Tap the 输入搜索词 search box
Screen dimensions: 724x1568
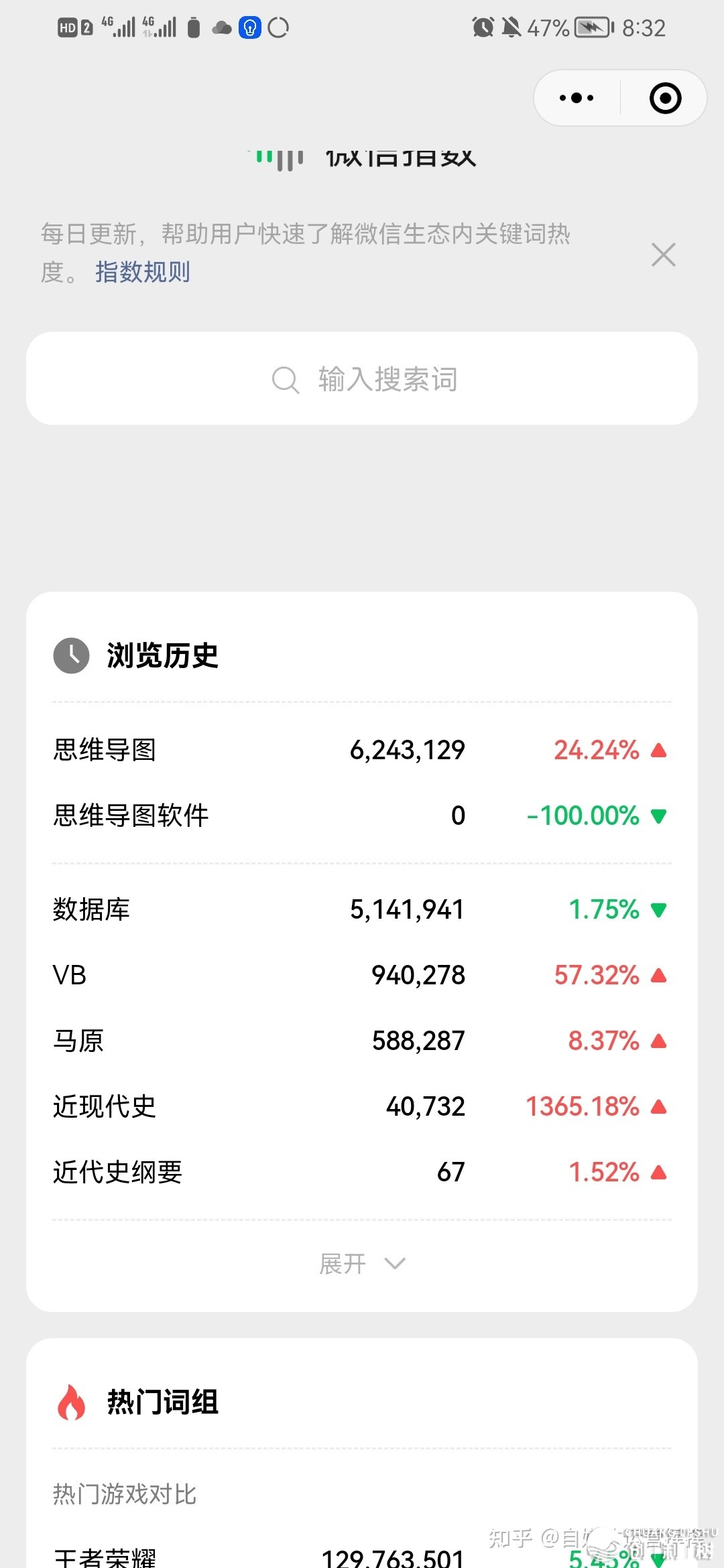pos(362,379)
